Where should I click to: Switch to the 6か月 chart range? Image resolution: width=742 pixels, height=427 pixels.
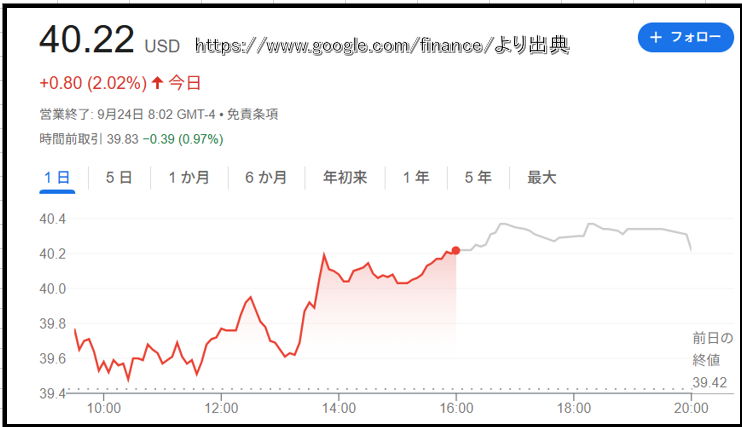point(266,178)
